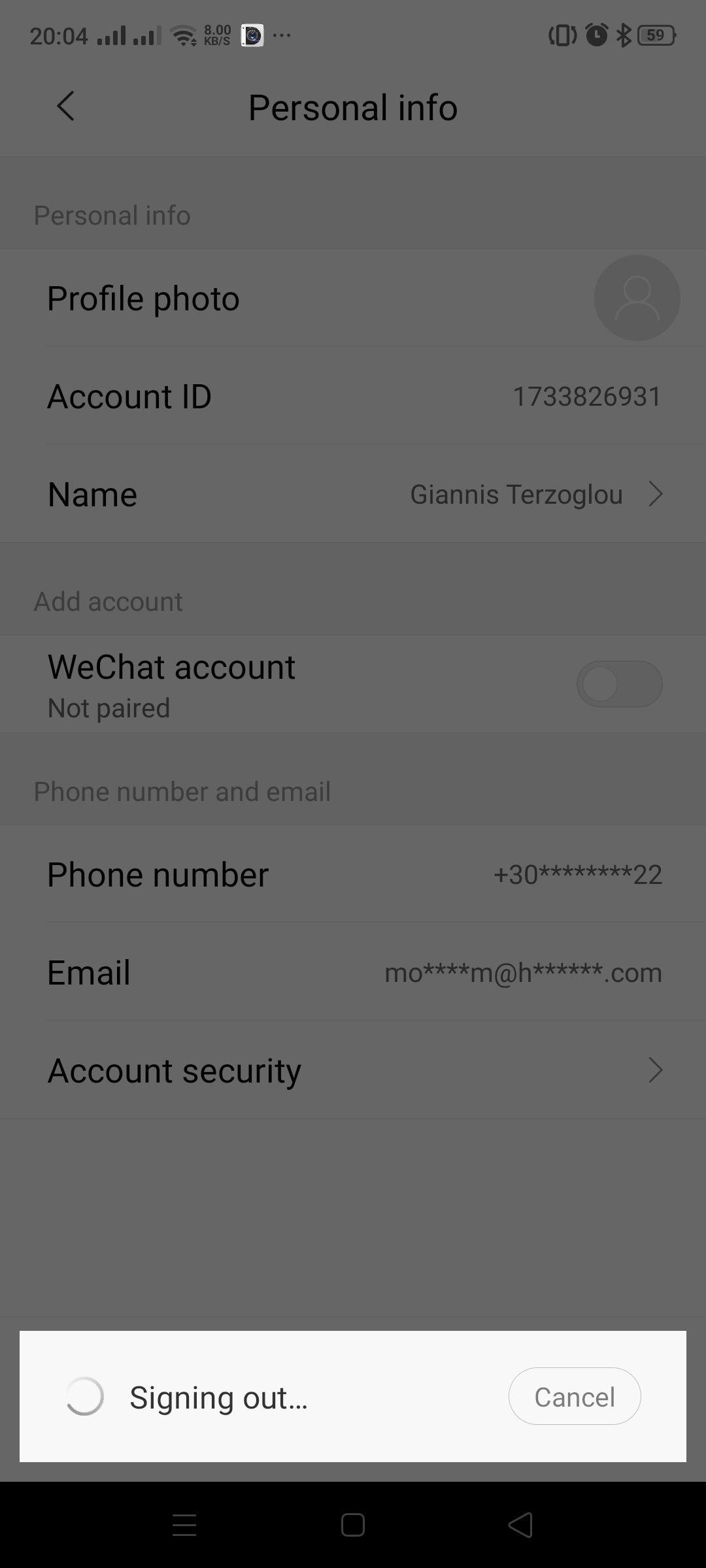The image size is (706, 1568).
Task: Open the Email row
Action: [x=353, y=972]
